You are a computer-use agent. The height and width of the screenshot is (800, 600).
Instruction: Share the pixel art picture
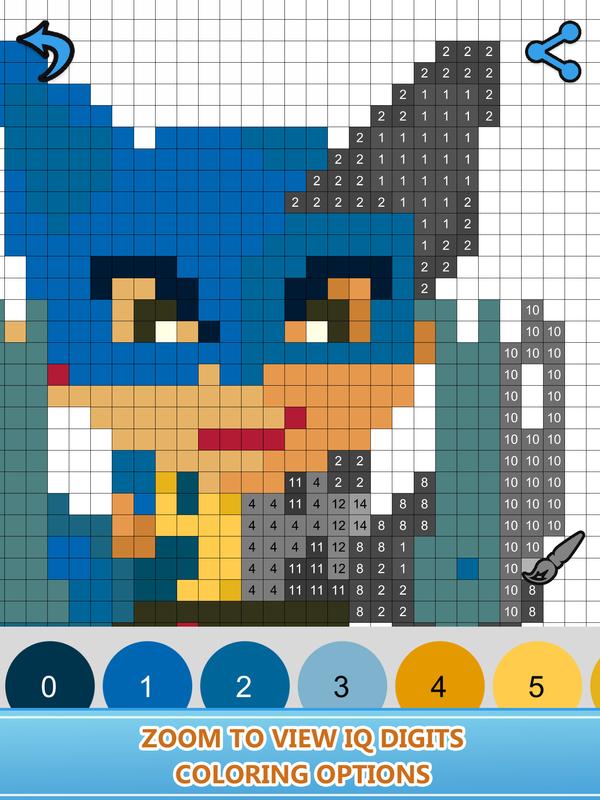coord(553,51)
